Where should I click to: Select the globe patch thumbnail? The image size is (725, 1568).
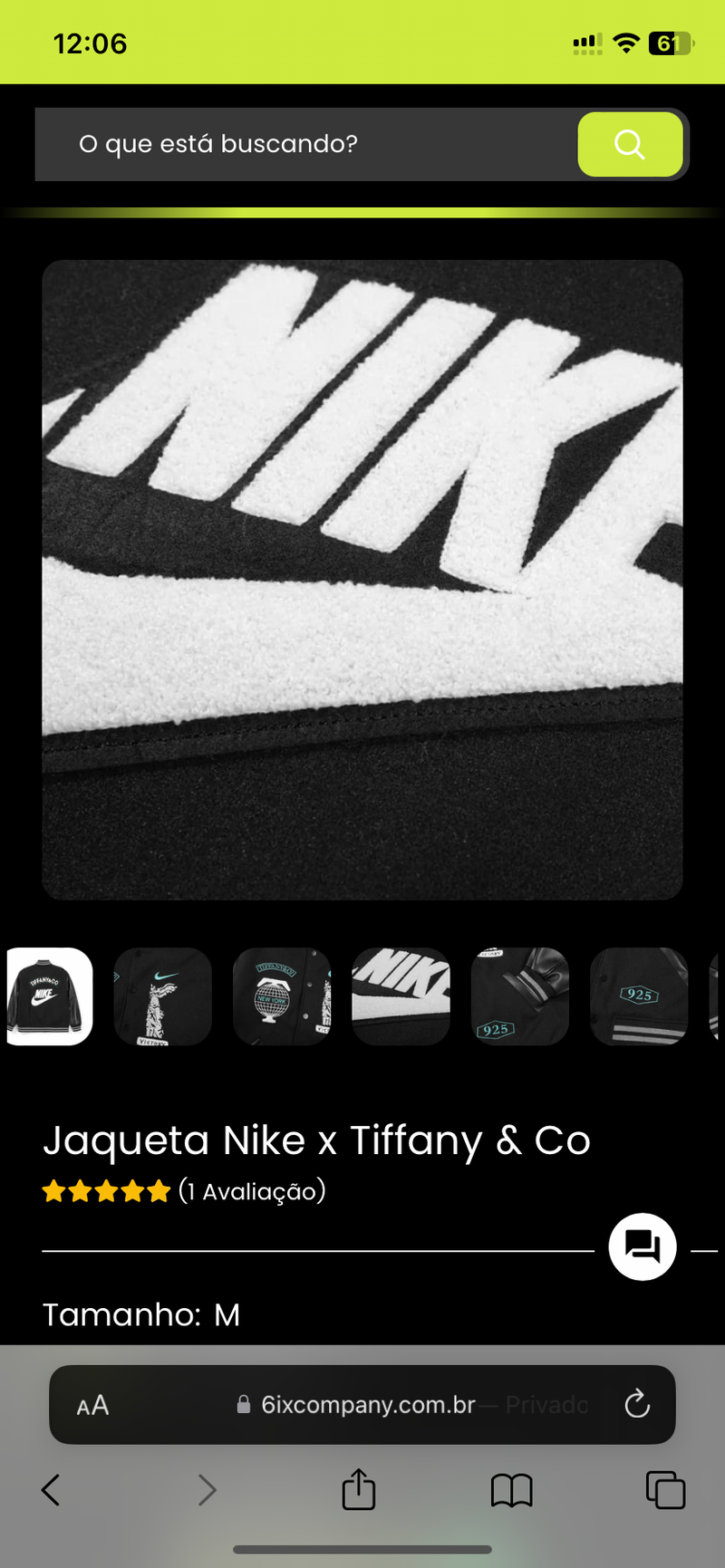click(282, 996)
